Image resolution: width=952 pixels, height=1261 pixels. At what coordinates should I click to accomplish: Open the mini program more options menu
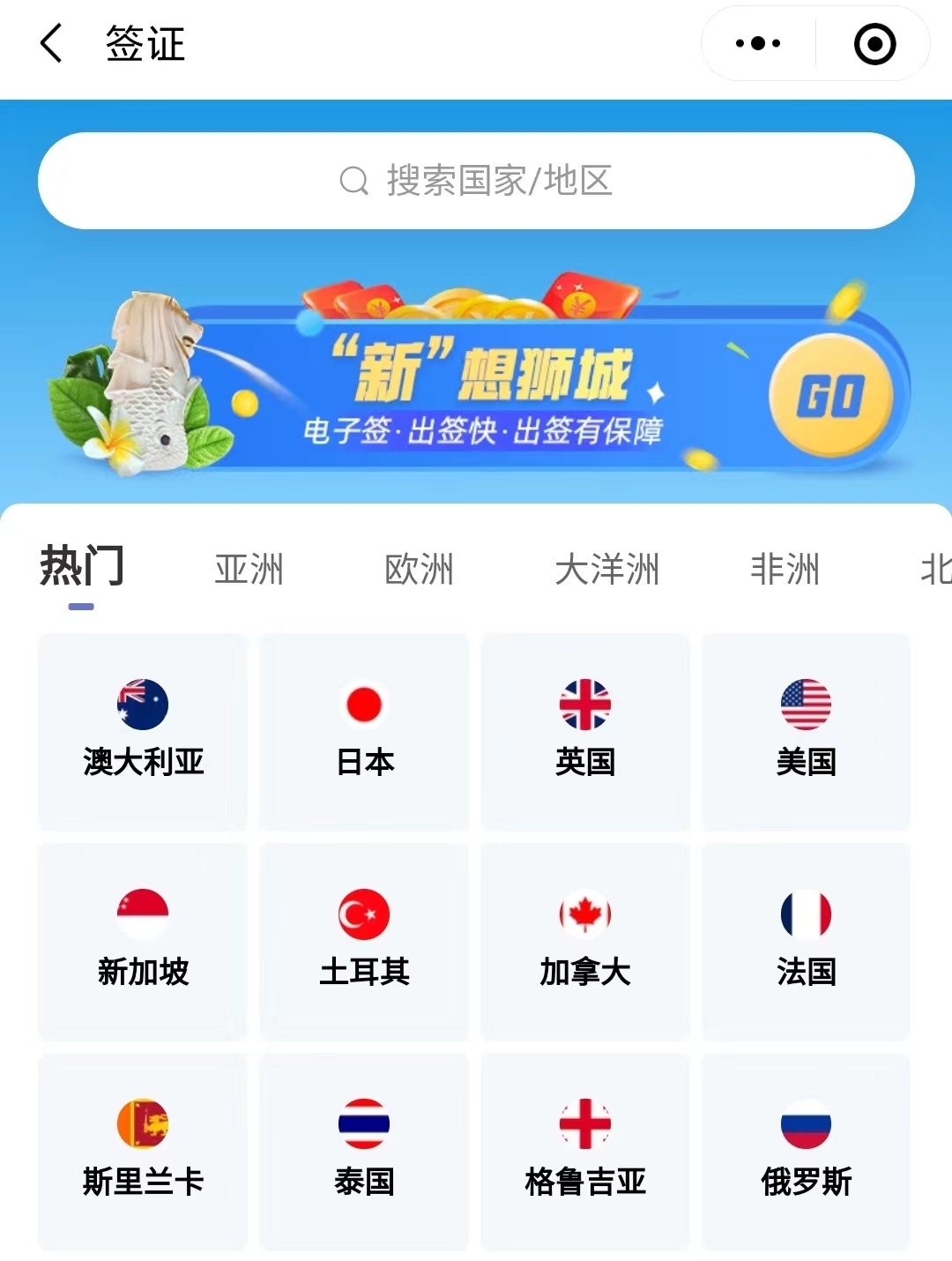(x=758, y=43)
